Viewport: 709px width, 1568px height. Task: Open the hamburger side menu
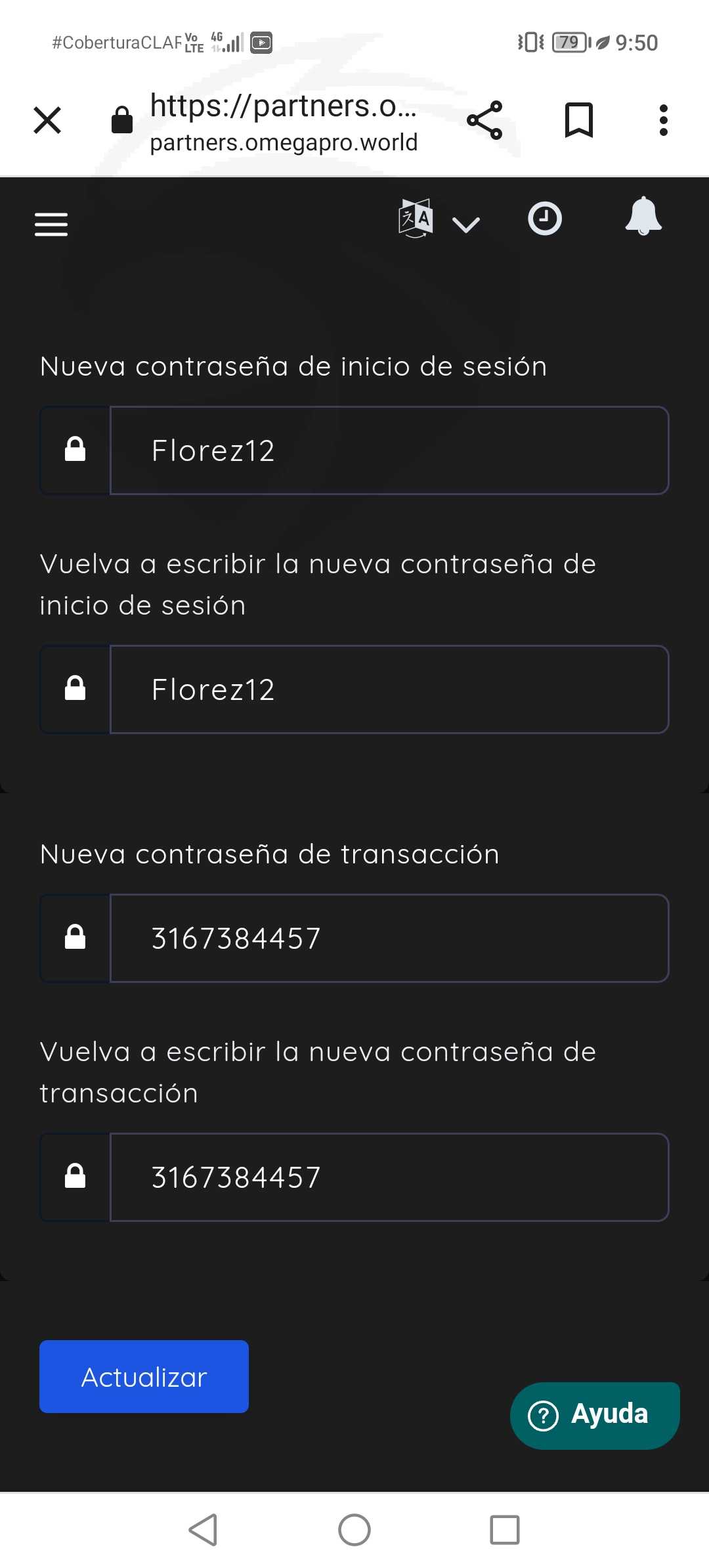click(x=51, y=224)
